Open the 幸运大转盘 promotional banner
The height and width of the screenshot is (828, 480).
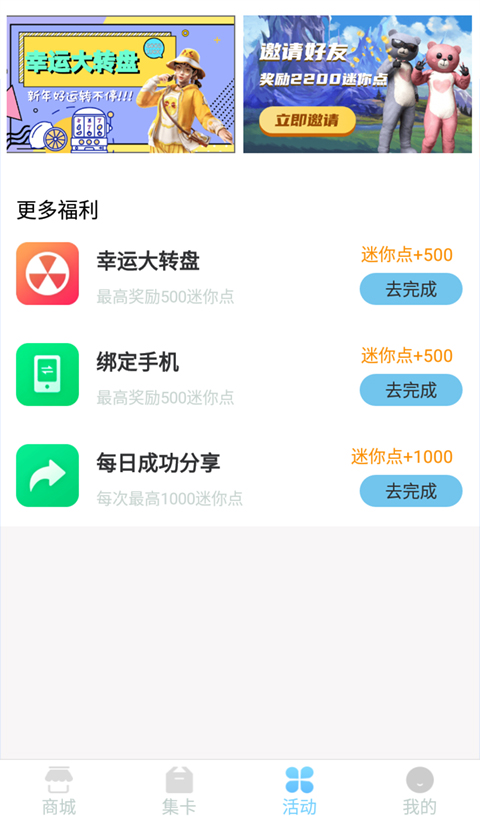(x=120, y=84)
